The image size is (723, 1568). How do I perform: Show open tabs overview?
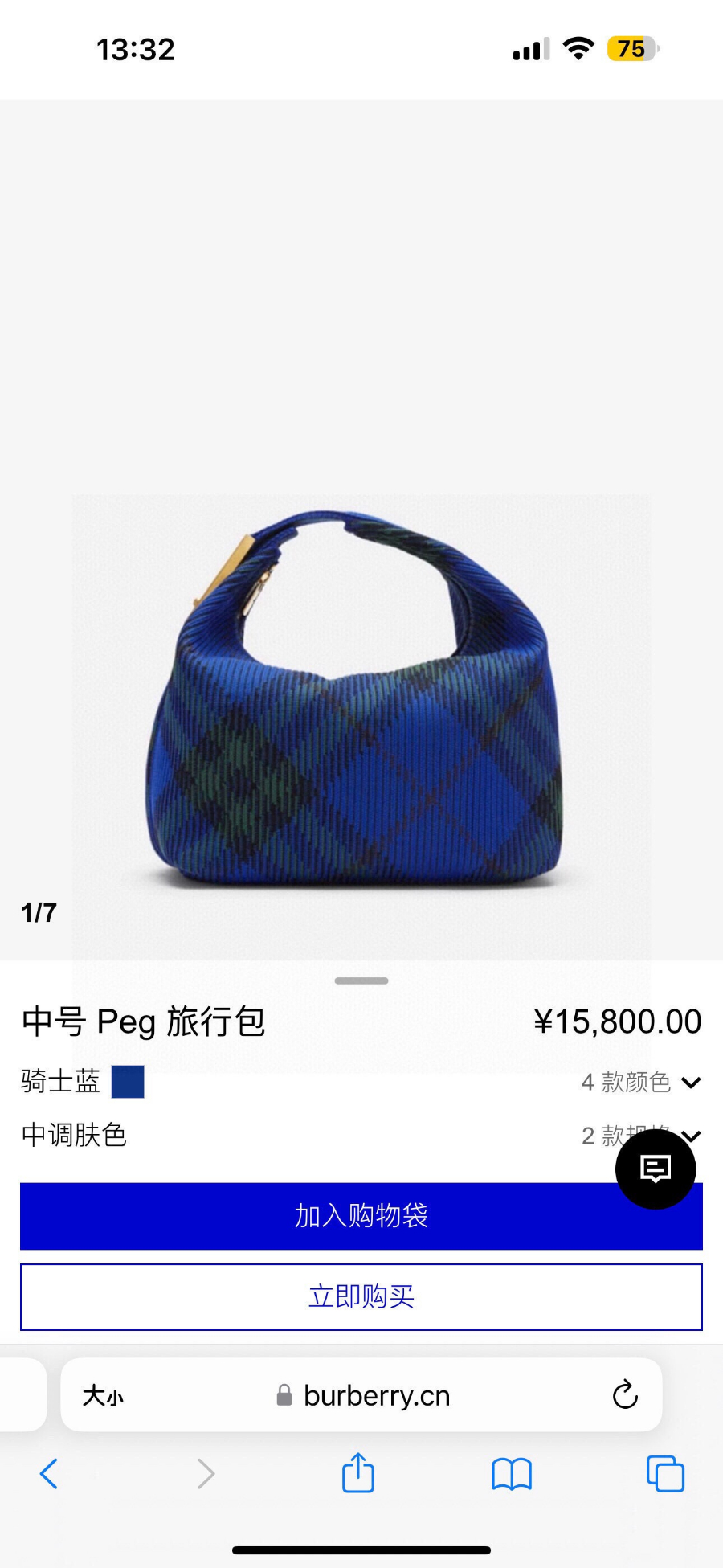(664, 1473)
